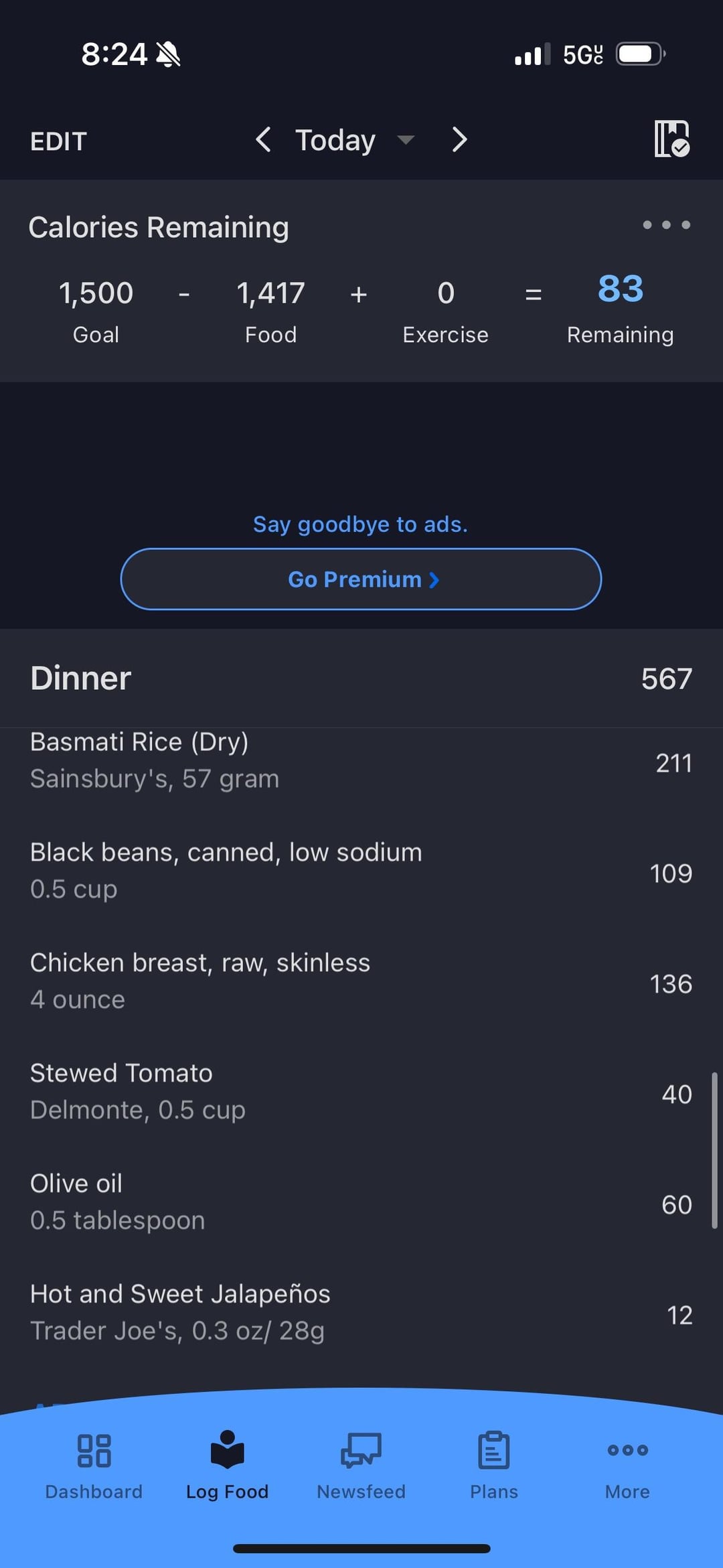Select the Log Food tab

228,1466
